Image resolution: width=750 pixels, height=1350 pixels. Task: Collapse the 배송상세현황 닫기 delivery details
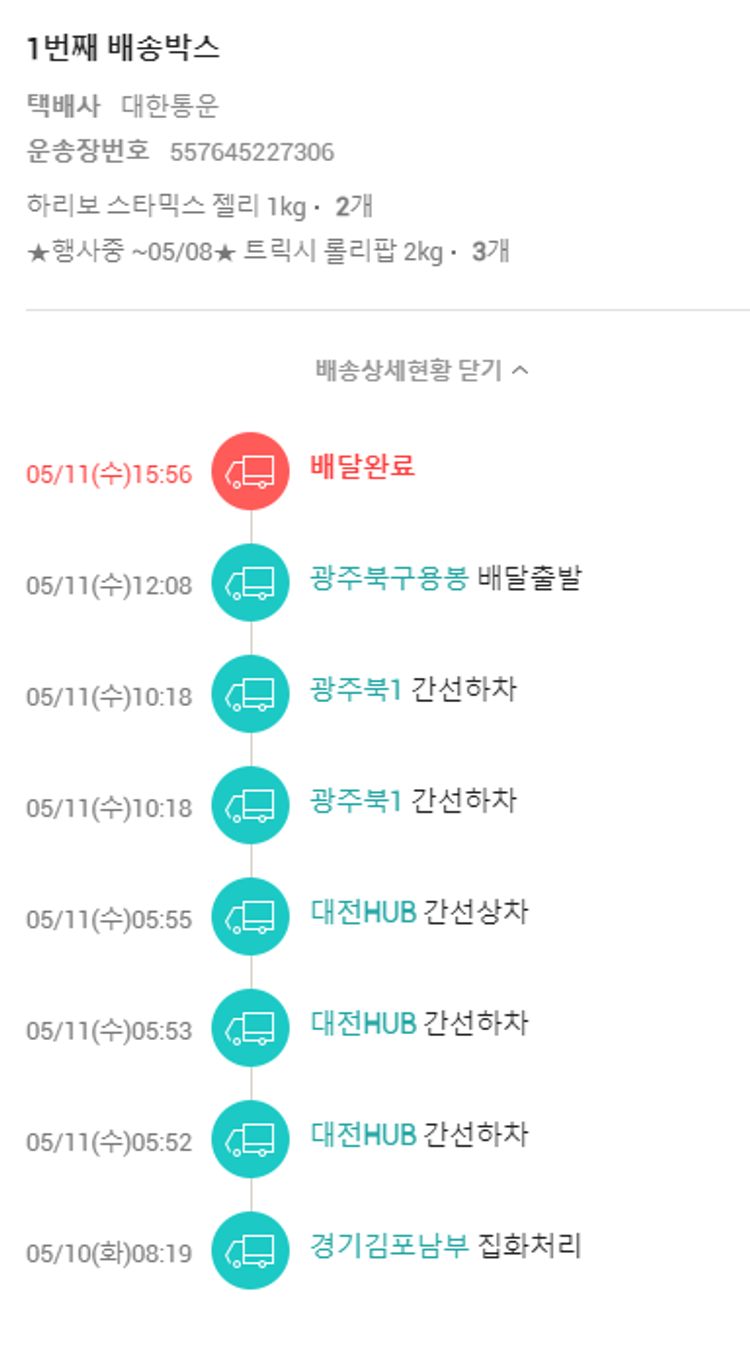pos(421,371)
